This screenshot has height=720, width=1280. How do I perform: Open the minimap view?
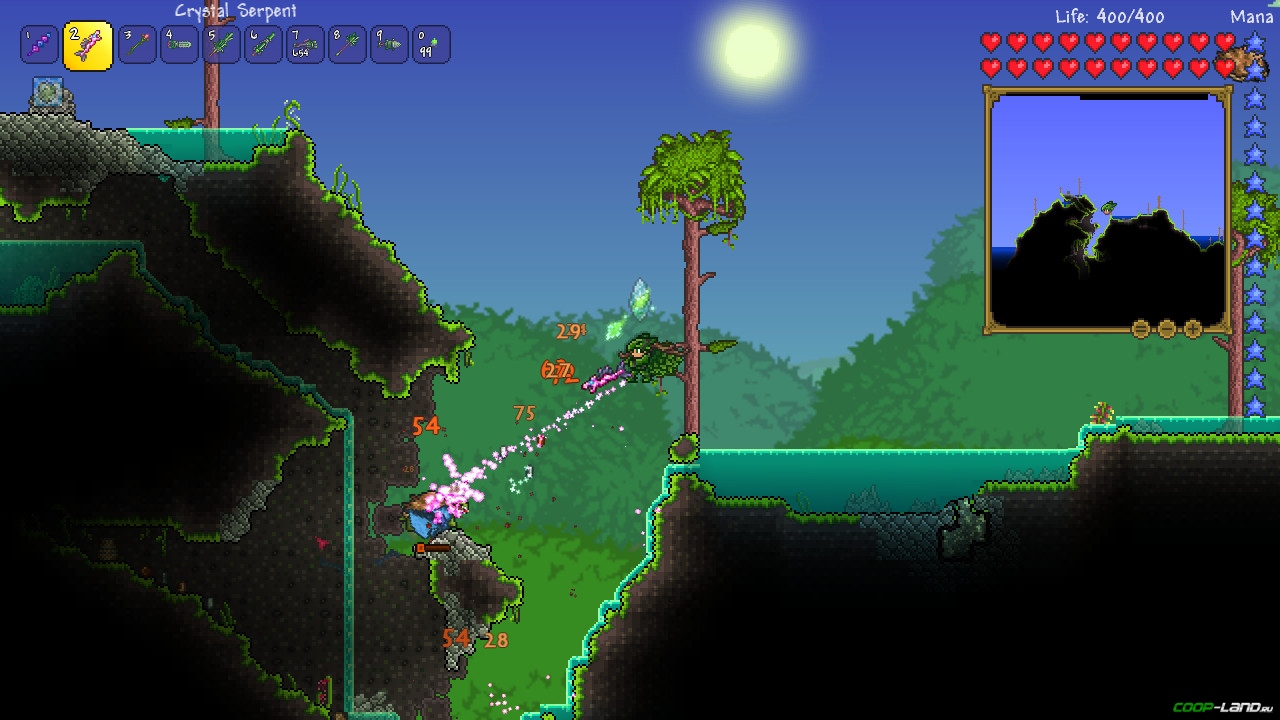pyautogui.click(x=1107, y=210)
